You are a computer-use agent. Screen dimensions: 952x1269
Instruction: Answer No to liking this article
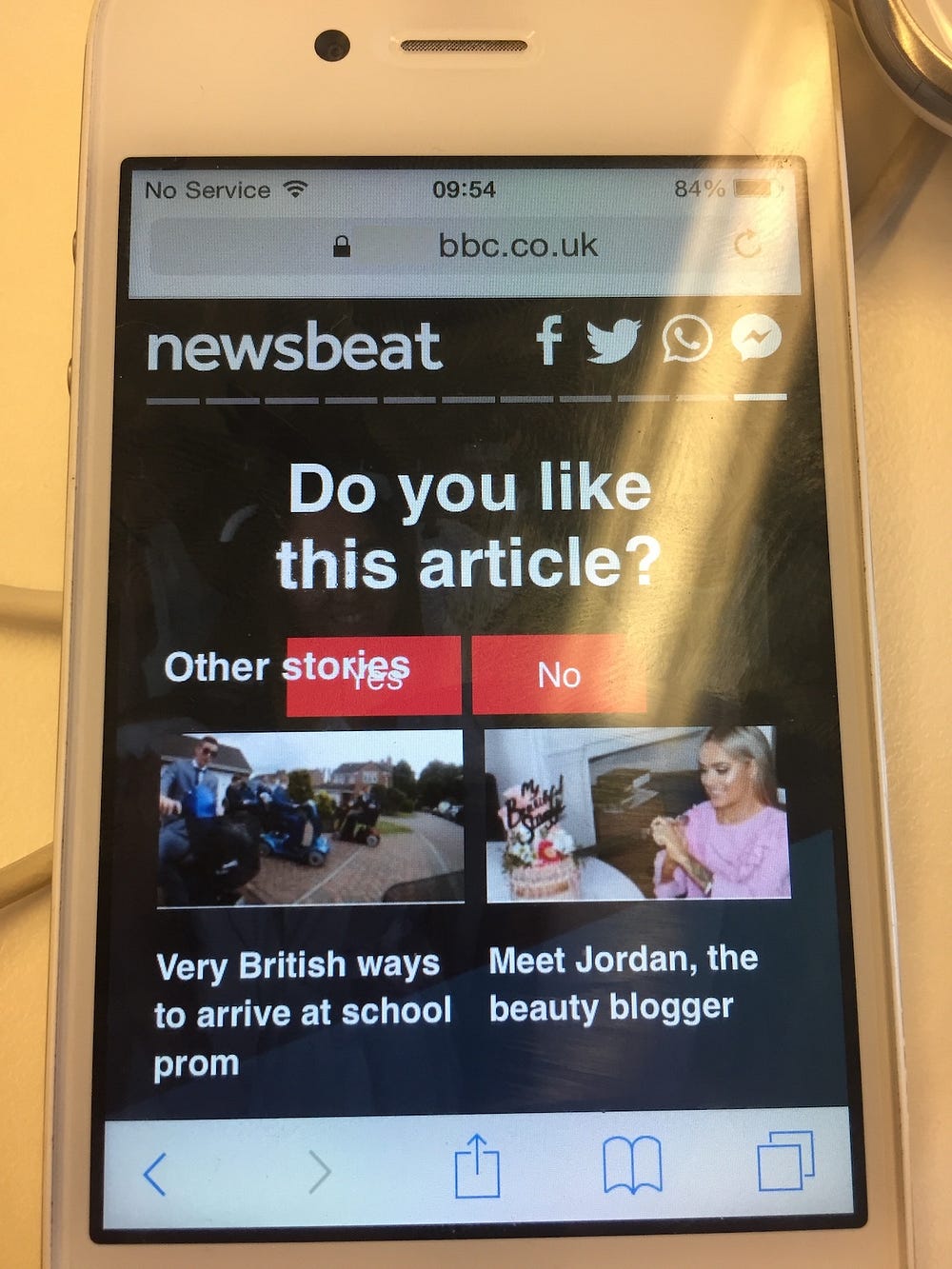pos(559,675)
